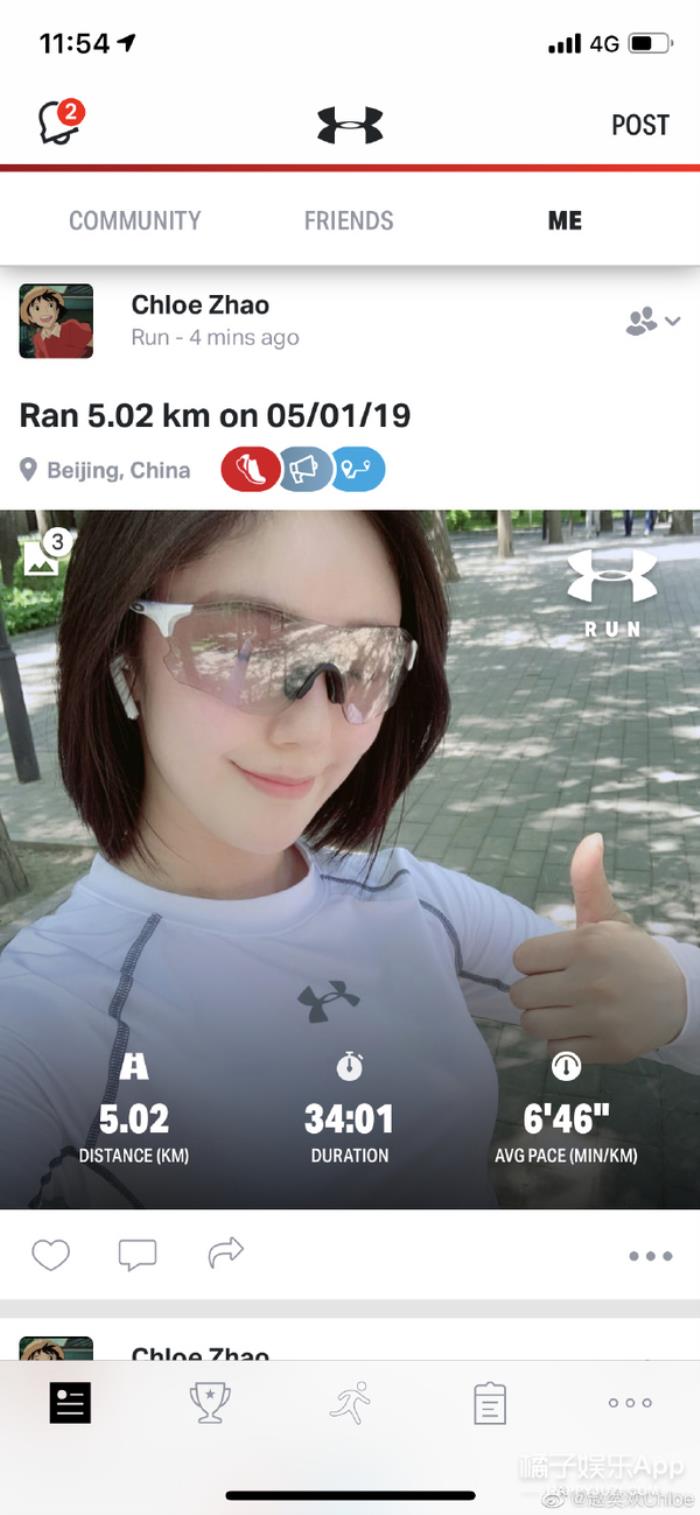Switch to the Friends tab
The width and height of the screenshot is (700, 1515).
(349, 221)
